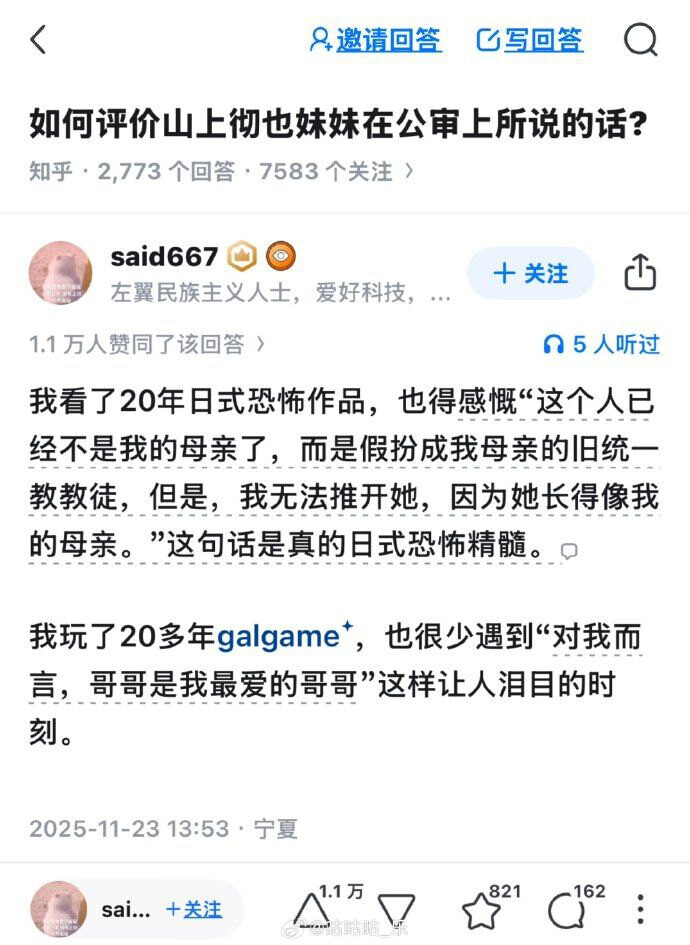Open said667's profile from the header avatar
The image size is (690, 945).
pos(60,273)
